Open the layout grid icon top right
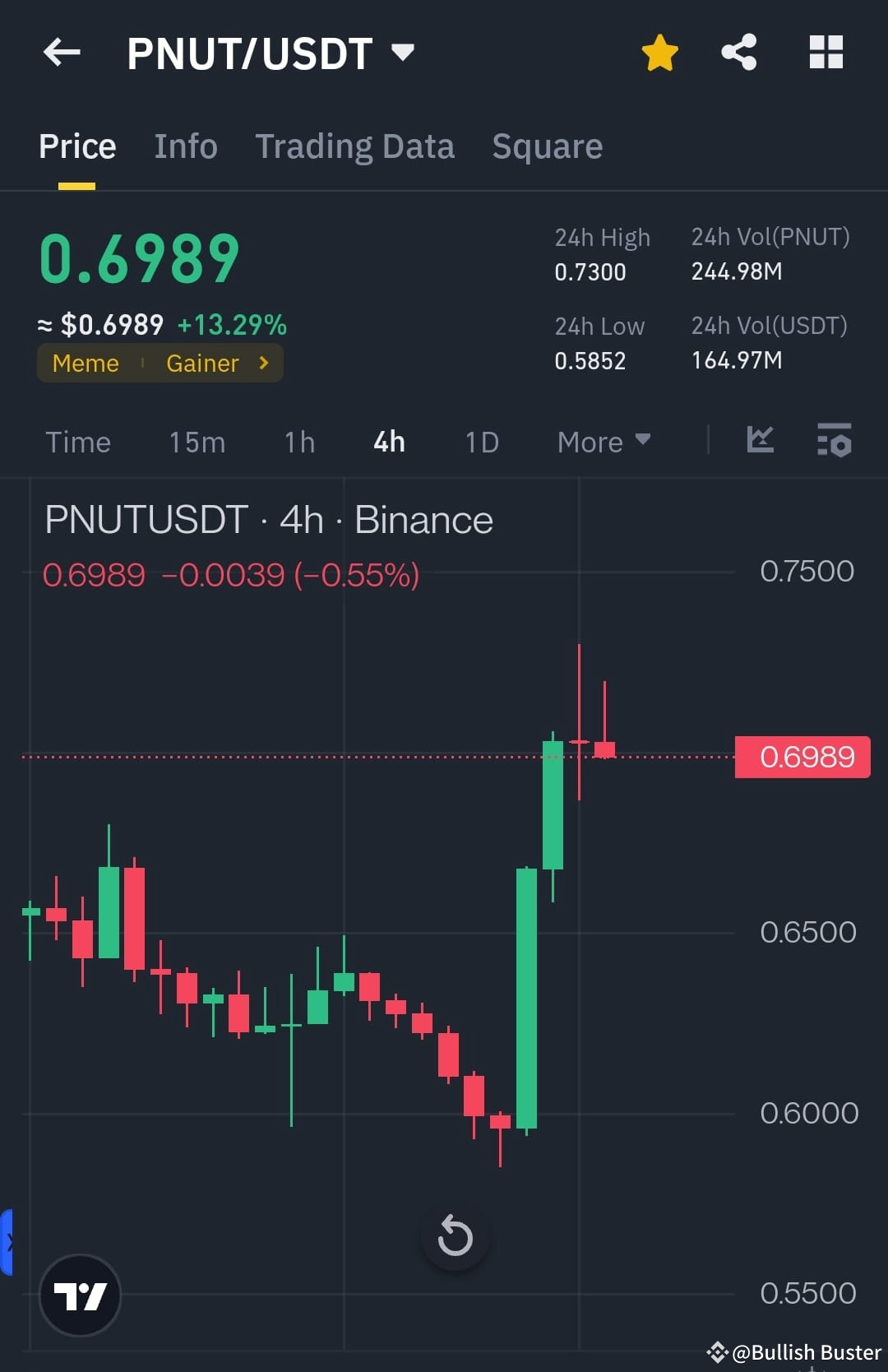888x1372 pixels. [826, 52]
